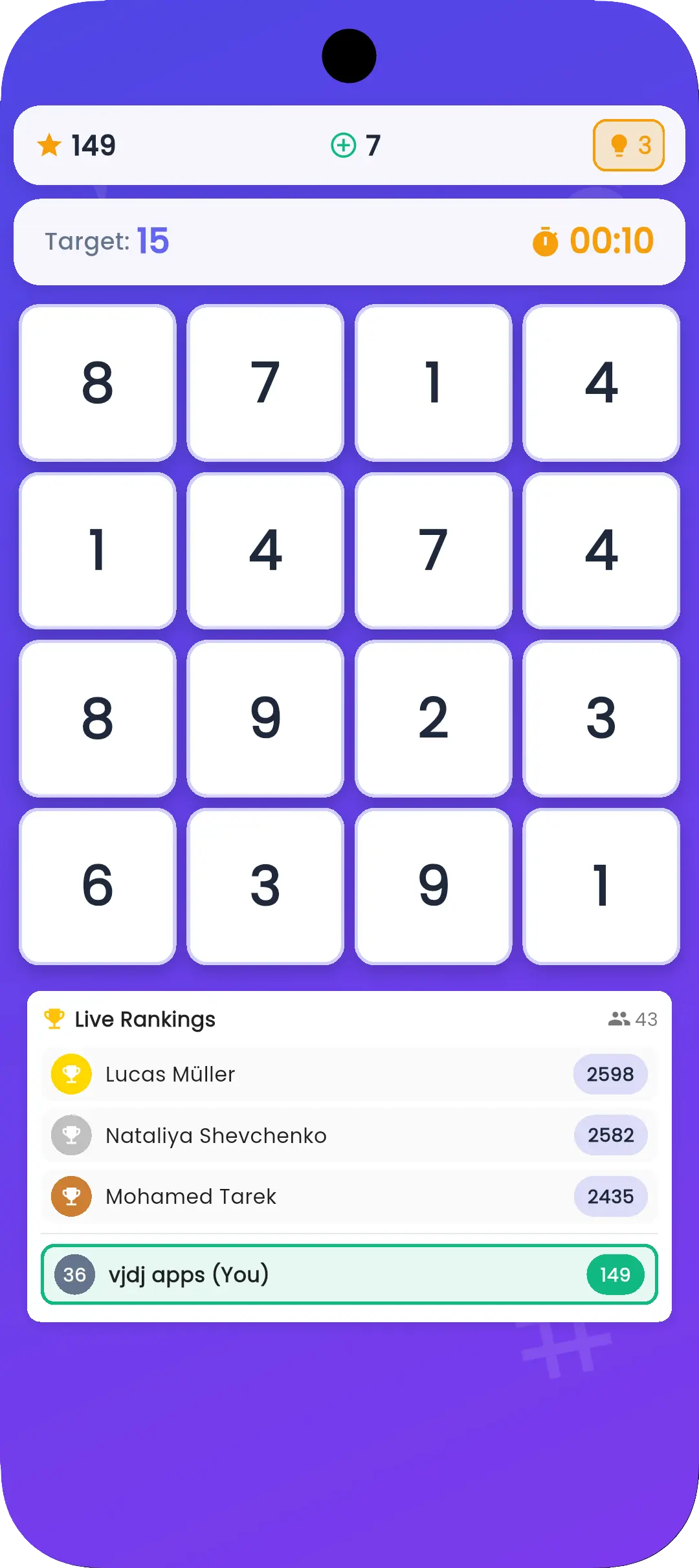Select Lucas Müller's score badge 2598
This screenshot has width=699, height=1568.
click(609, 1074)
